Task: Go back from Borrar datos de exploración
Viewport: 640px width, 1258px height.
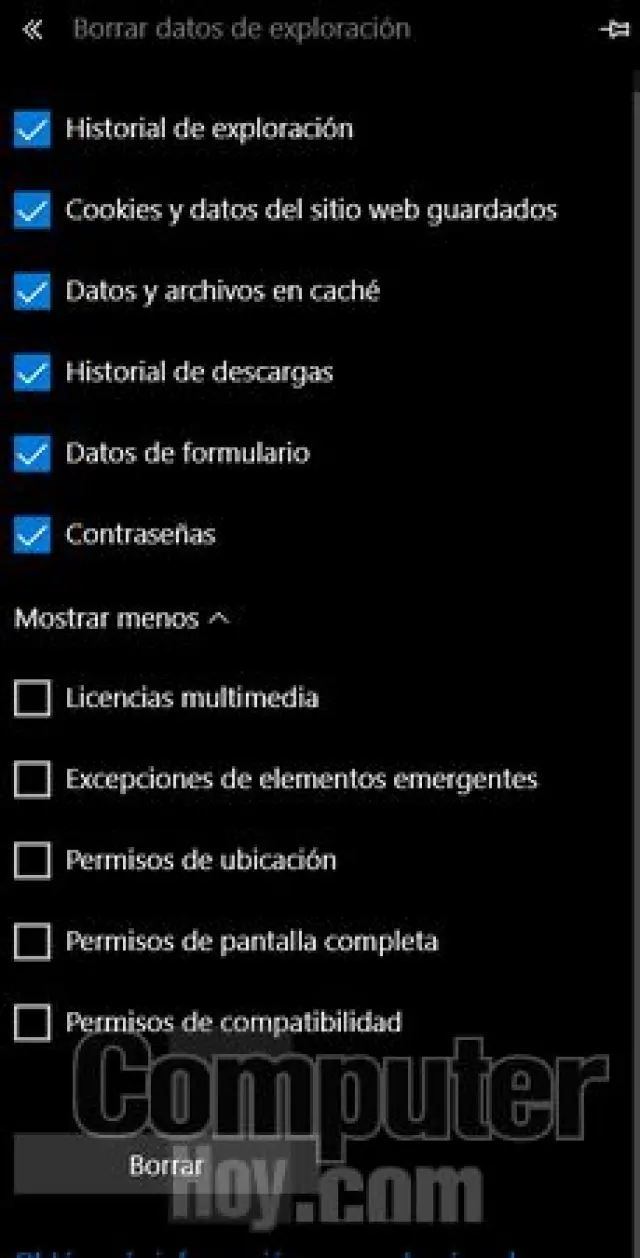Action: pos(32,30)
